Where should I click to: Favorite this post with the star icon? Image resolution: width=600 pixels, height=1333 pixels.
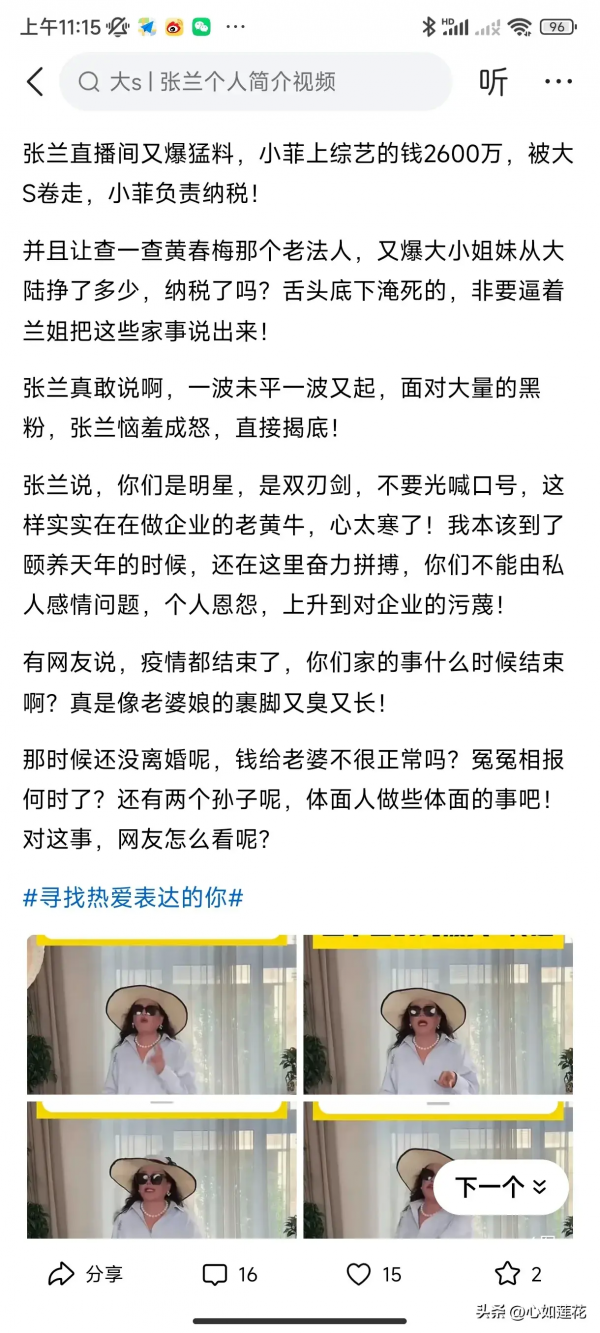518,1274
